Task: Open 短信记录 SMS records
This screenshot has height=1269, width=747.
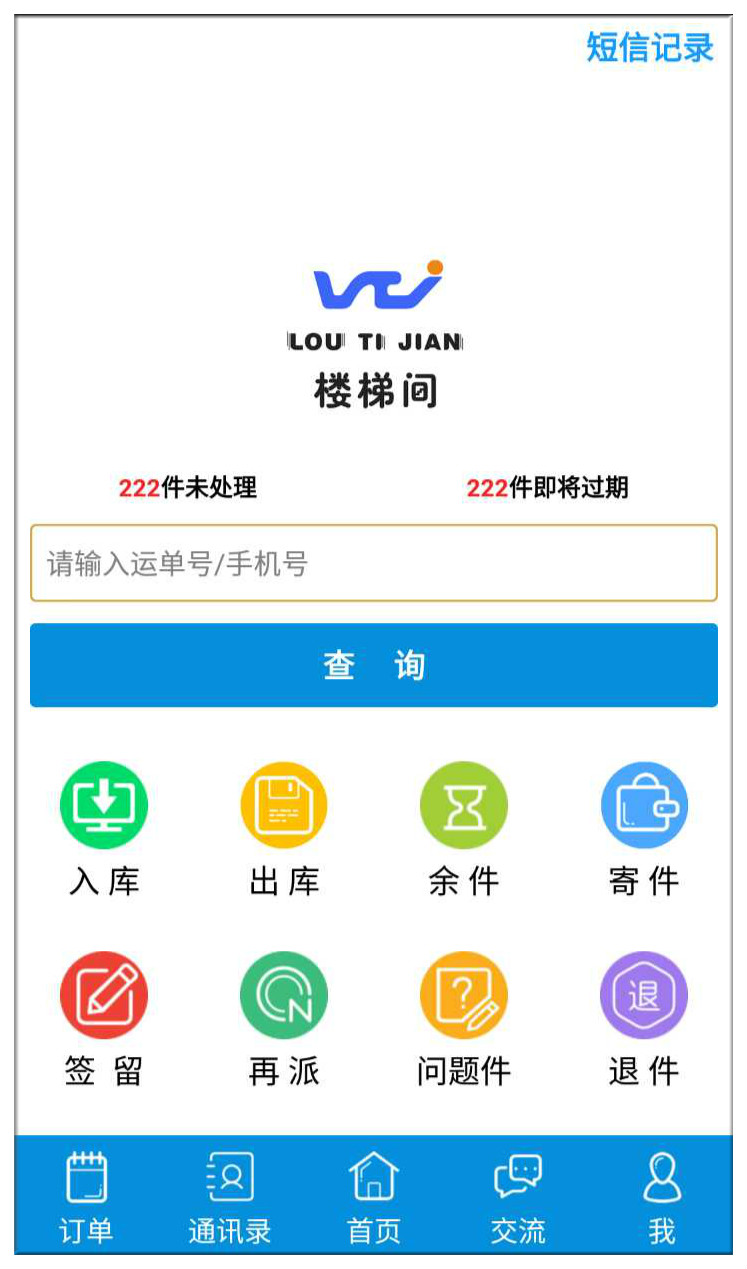Action: [650, 47]
